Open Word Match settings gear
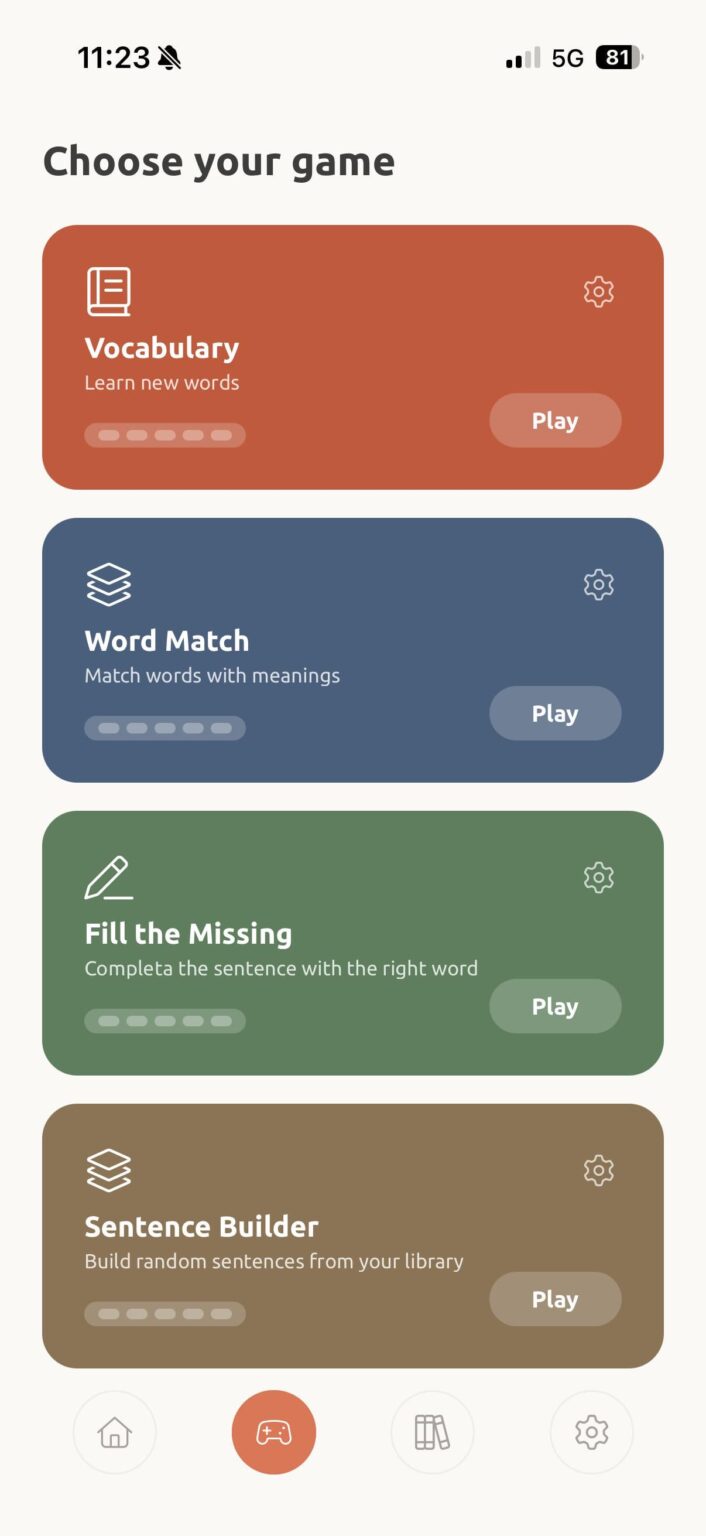Viewport: 706px width, 1536px height. (x=598, y=585)
